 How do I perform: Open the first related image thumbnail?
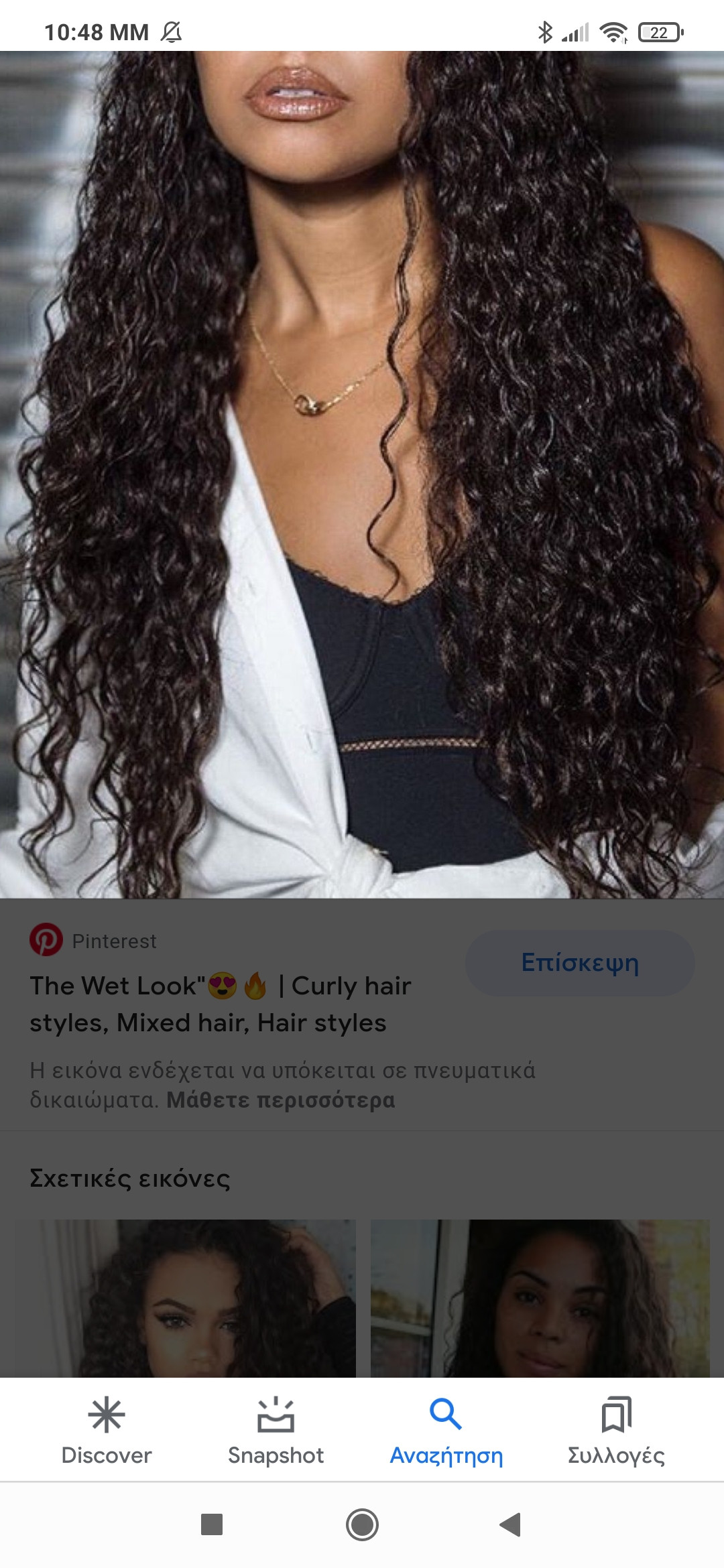195,1299
